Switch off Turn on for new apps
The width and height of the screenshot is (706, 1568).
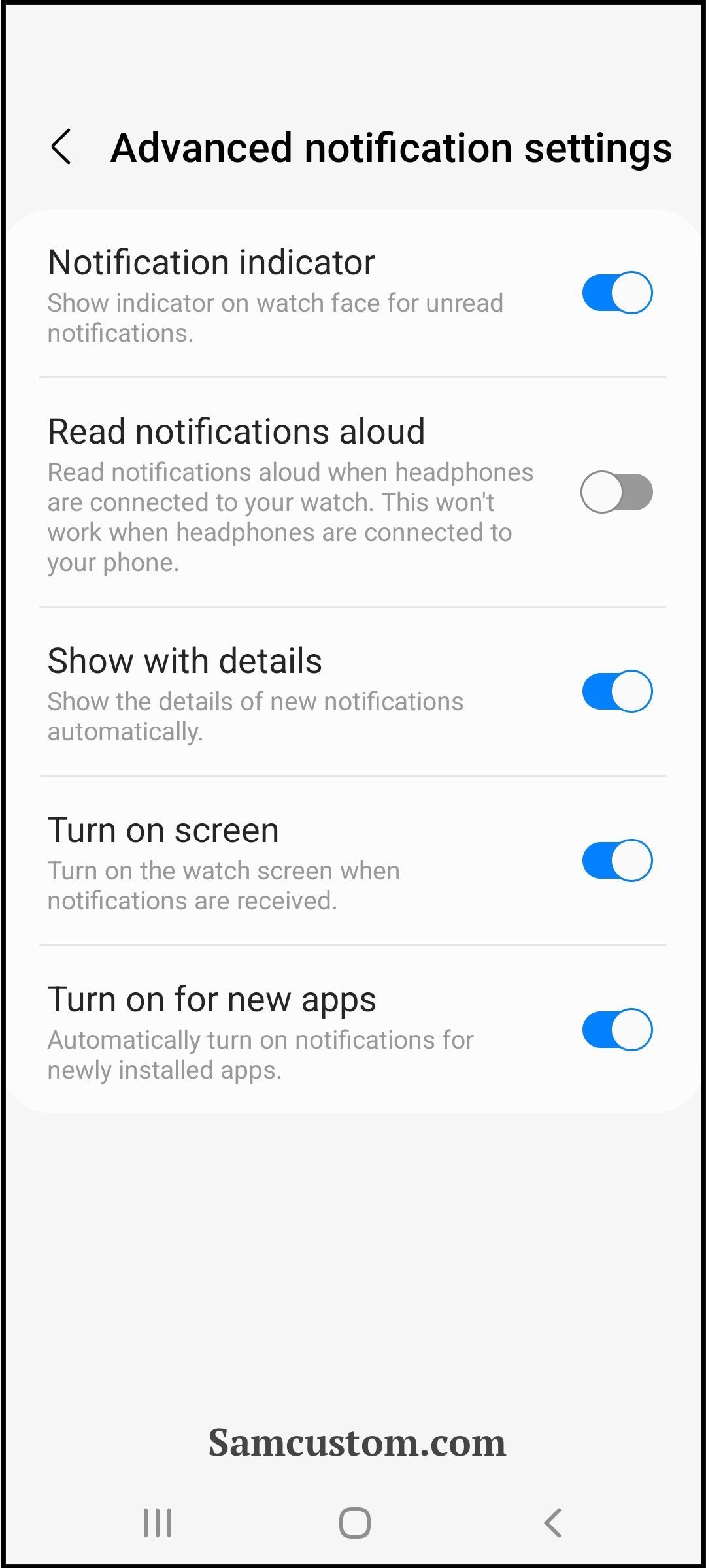point(617,1030)
